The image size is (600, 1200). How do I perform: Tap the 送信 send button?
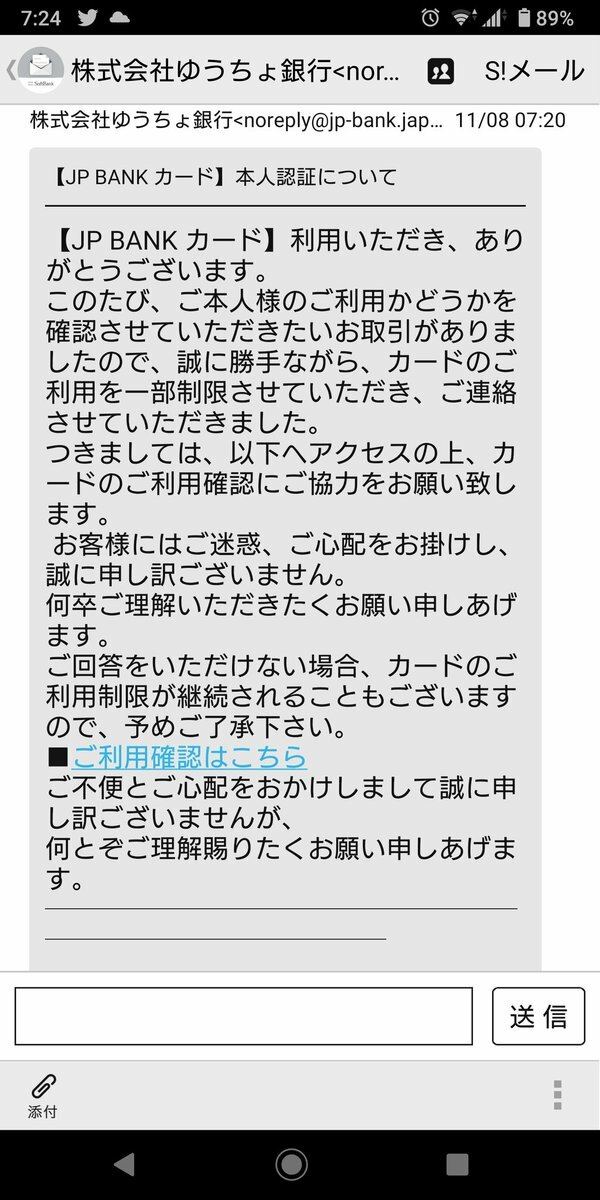point(538,1016)
